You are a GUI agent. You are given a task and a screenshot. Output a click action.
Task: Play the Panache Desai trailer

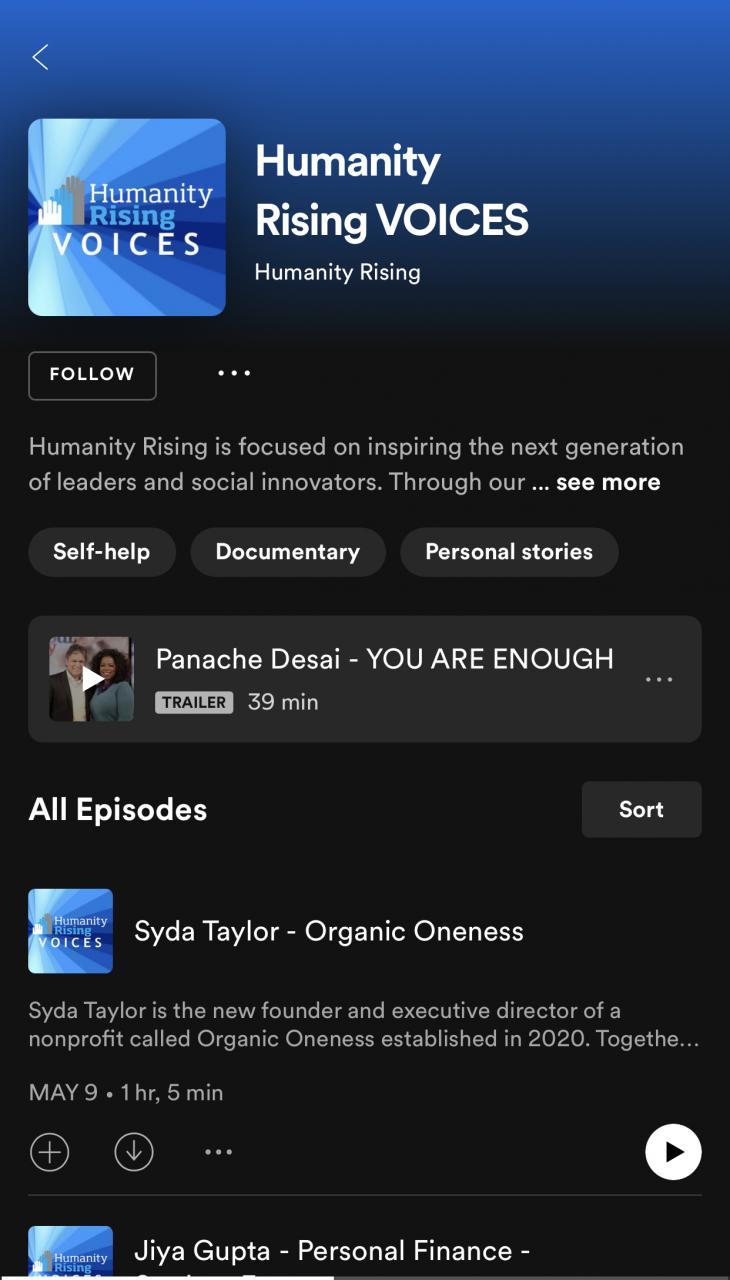click(91, 679)
